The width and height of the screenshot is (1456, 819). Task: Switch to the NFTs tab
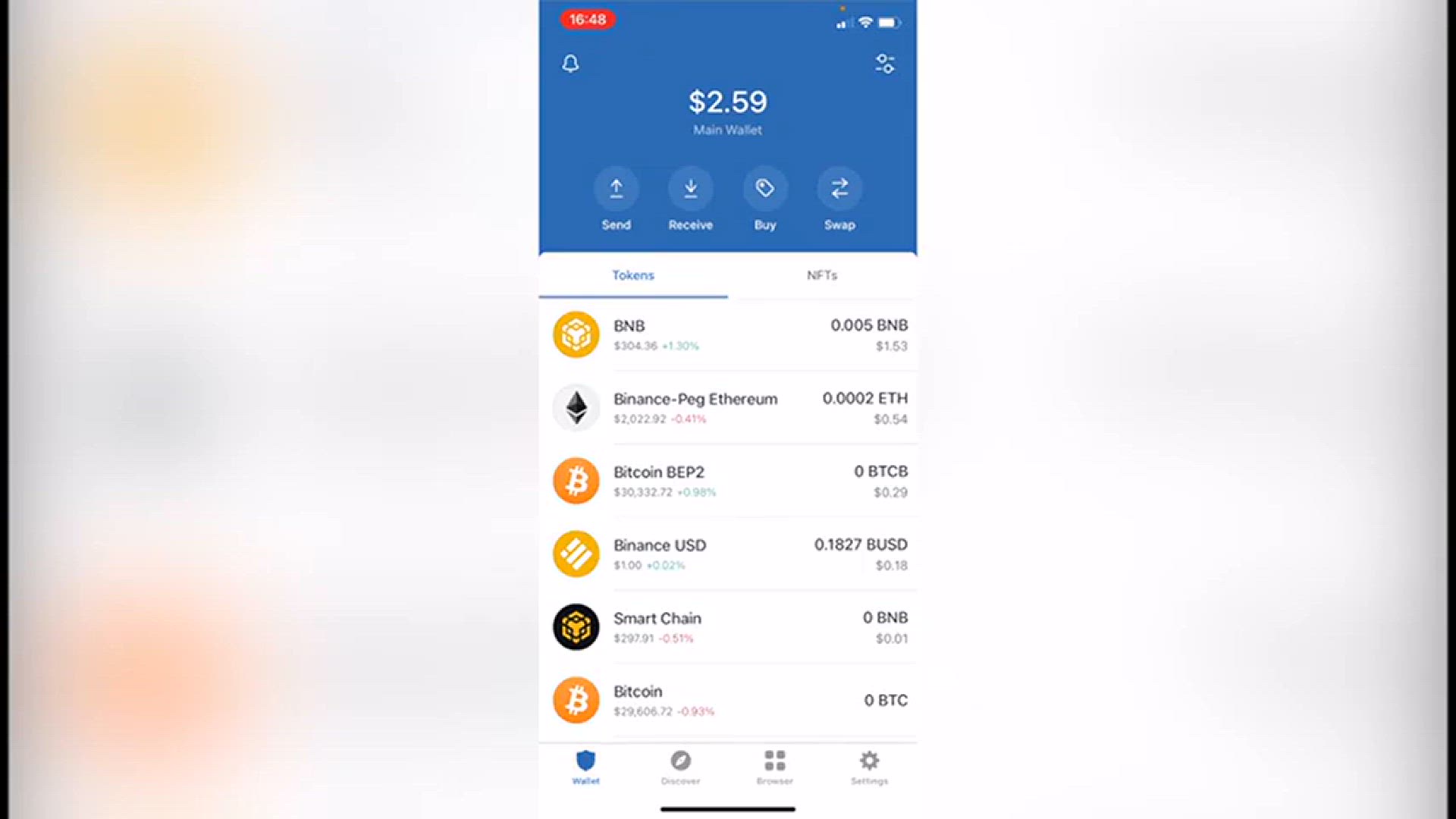822,275
